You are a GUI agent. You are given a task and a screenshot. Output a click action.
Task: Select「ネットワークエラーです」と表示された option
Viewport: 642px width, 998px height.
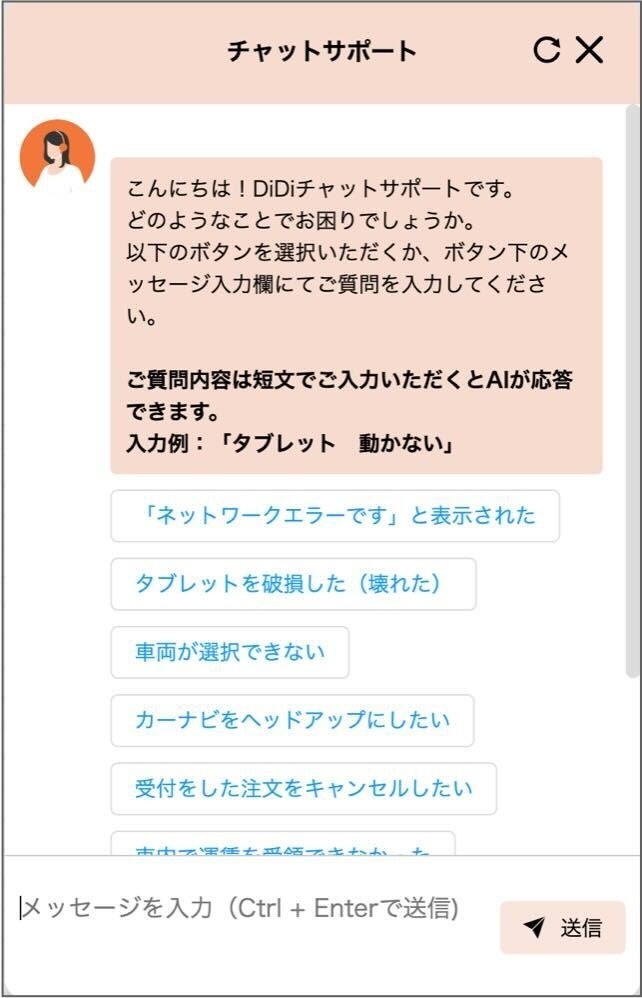point(335,516)
